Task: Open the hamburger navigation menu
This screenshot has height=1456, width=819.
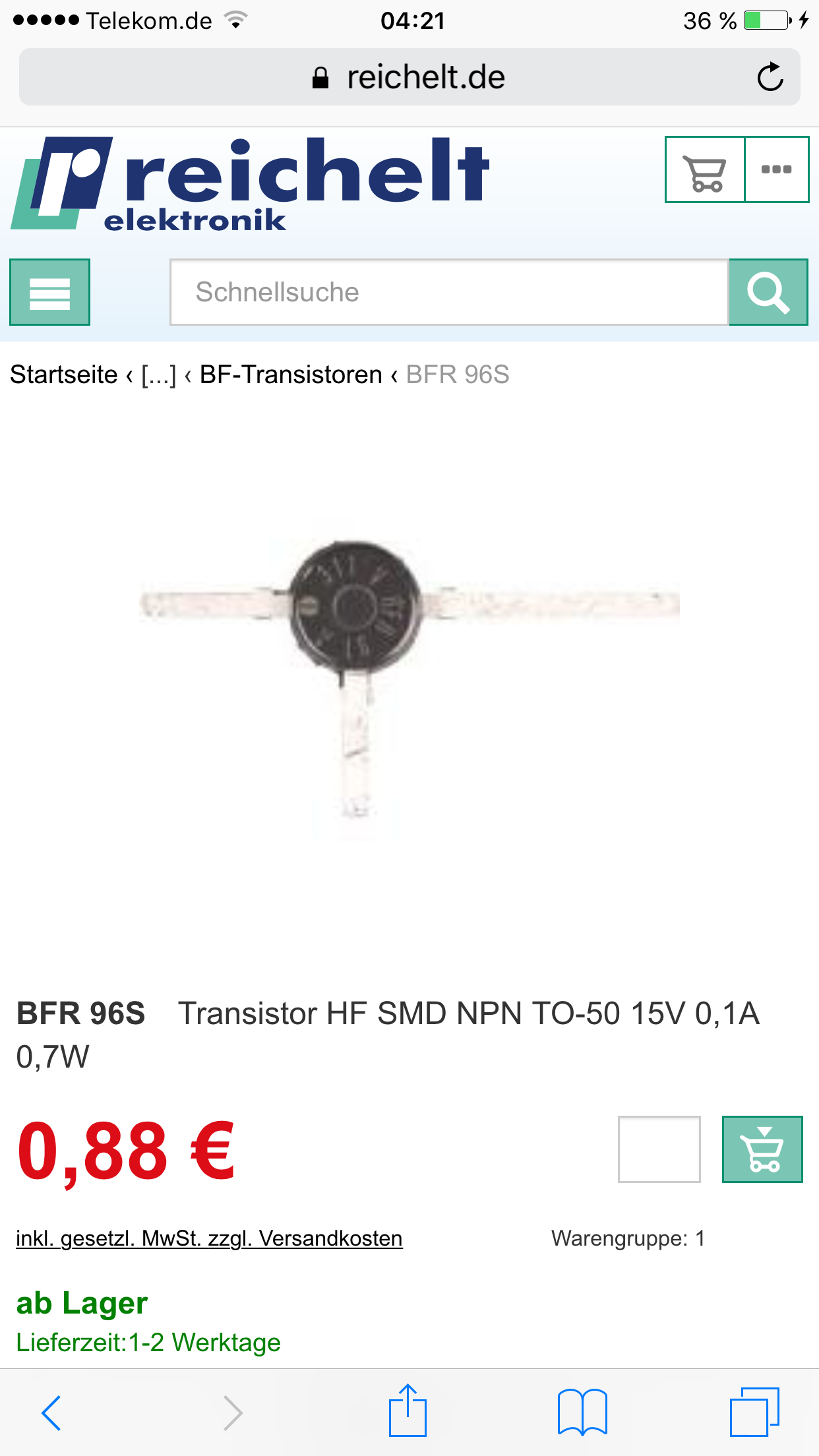Action: [x=50, y=292]
